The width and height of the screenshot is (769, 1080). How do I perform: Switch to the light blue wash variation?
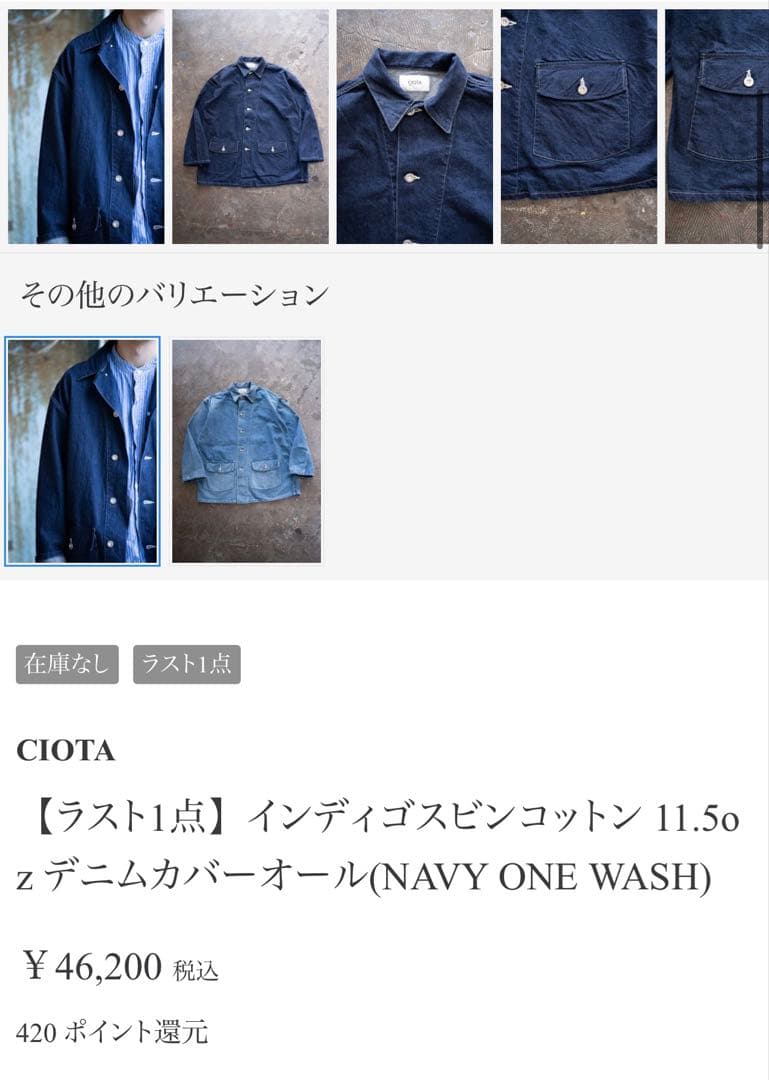(245, 450)
